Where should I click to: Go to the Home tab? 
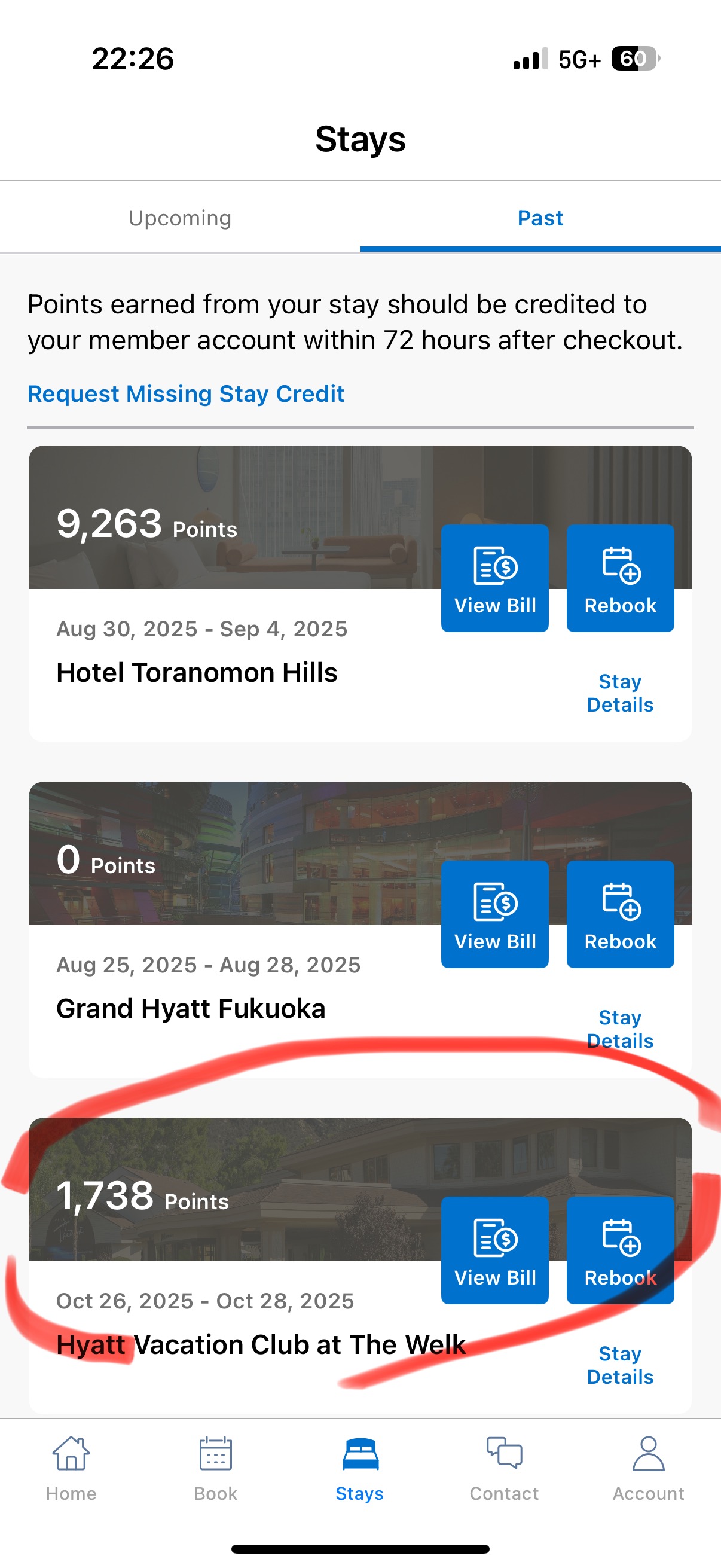[71, 1468]
